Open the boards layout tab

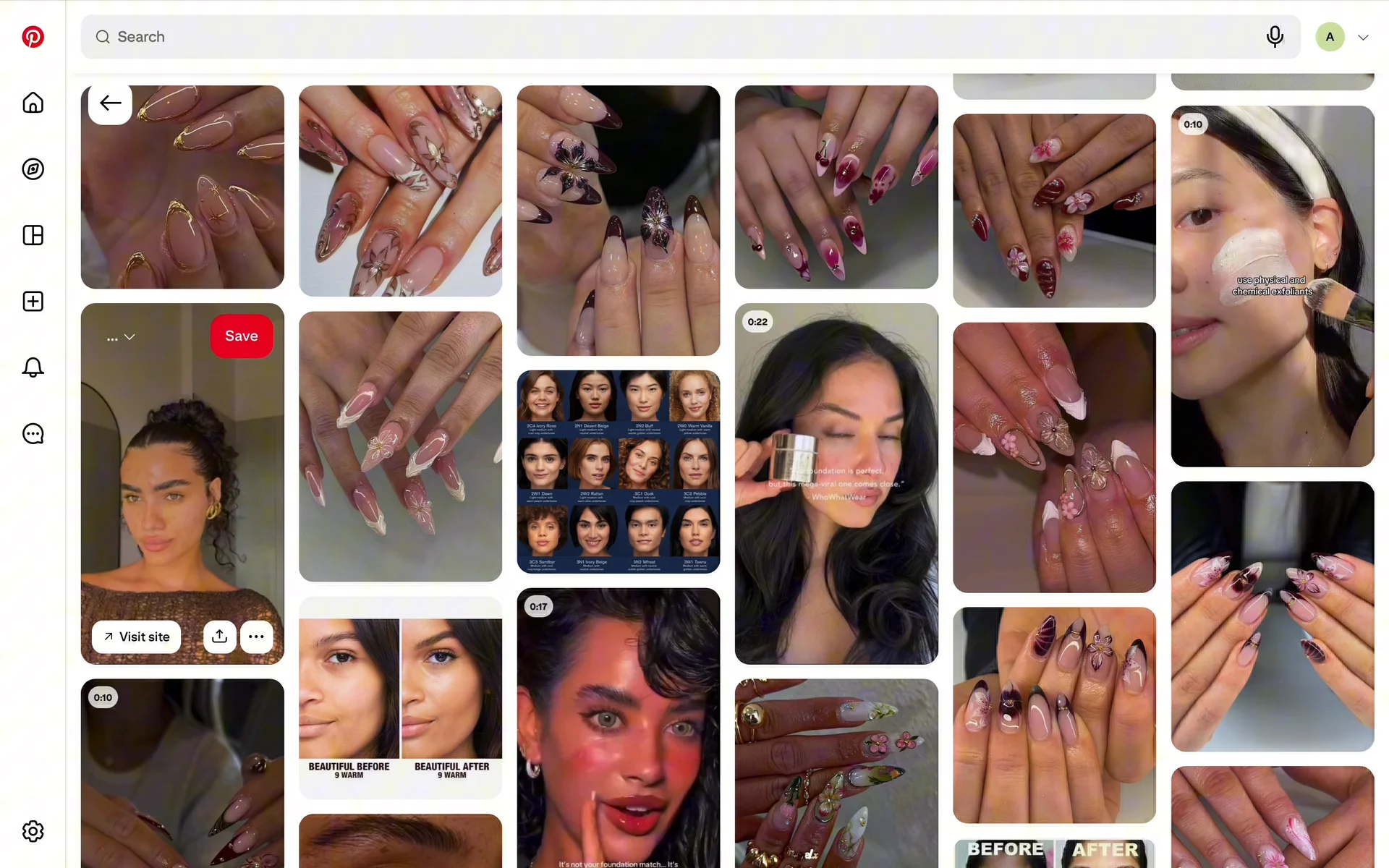tap(33, 235)
